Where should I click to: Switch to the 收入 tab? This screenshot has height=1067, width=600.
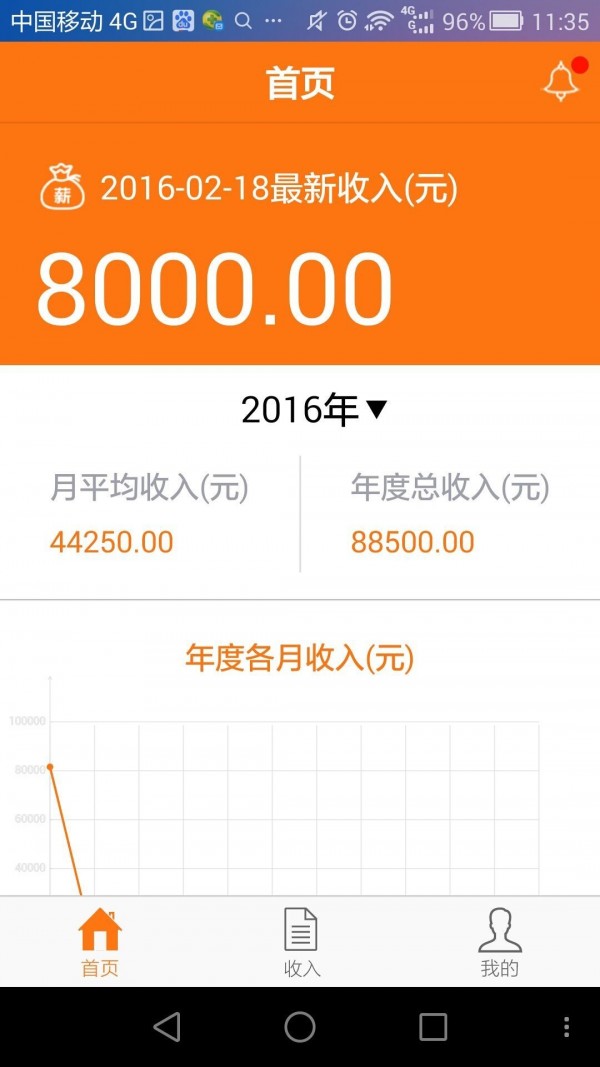point(301,942)
